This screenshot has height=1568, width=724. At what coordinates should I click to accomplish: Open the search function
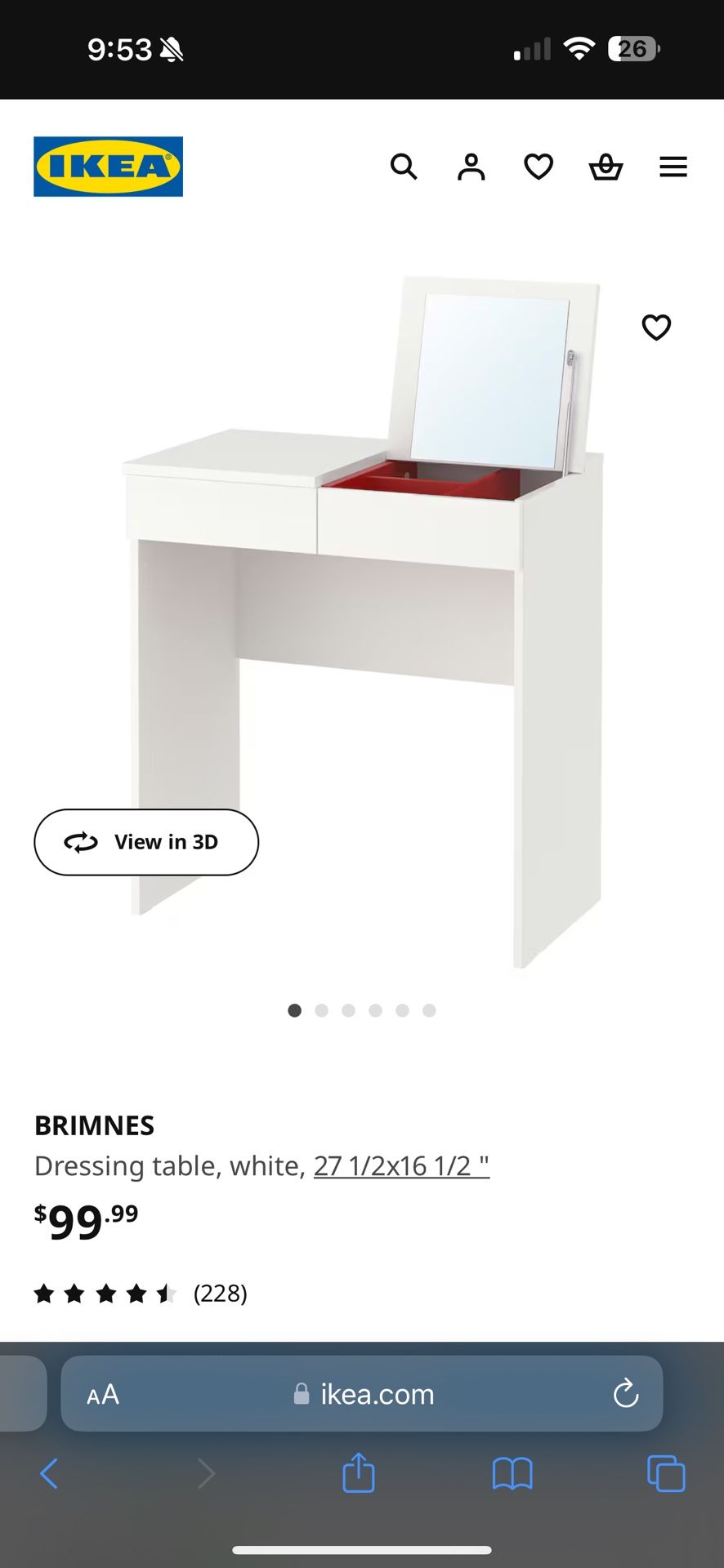404,167
